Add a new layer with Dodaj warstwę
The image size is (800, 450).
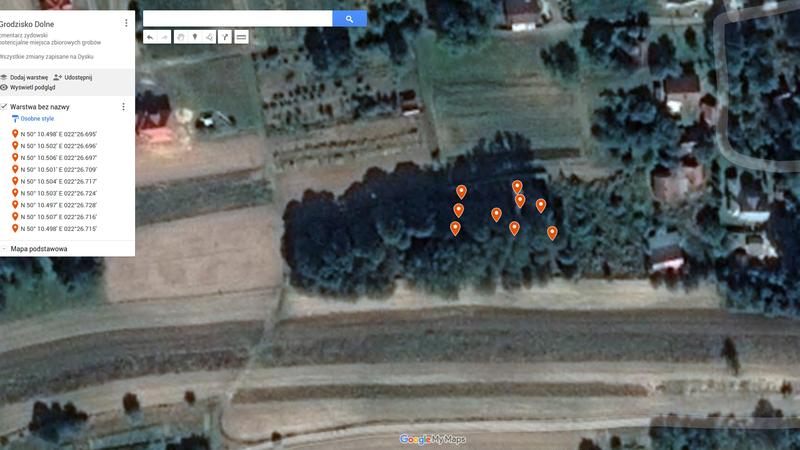(x=24, y=77)
